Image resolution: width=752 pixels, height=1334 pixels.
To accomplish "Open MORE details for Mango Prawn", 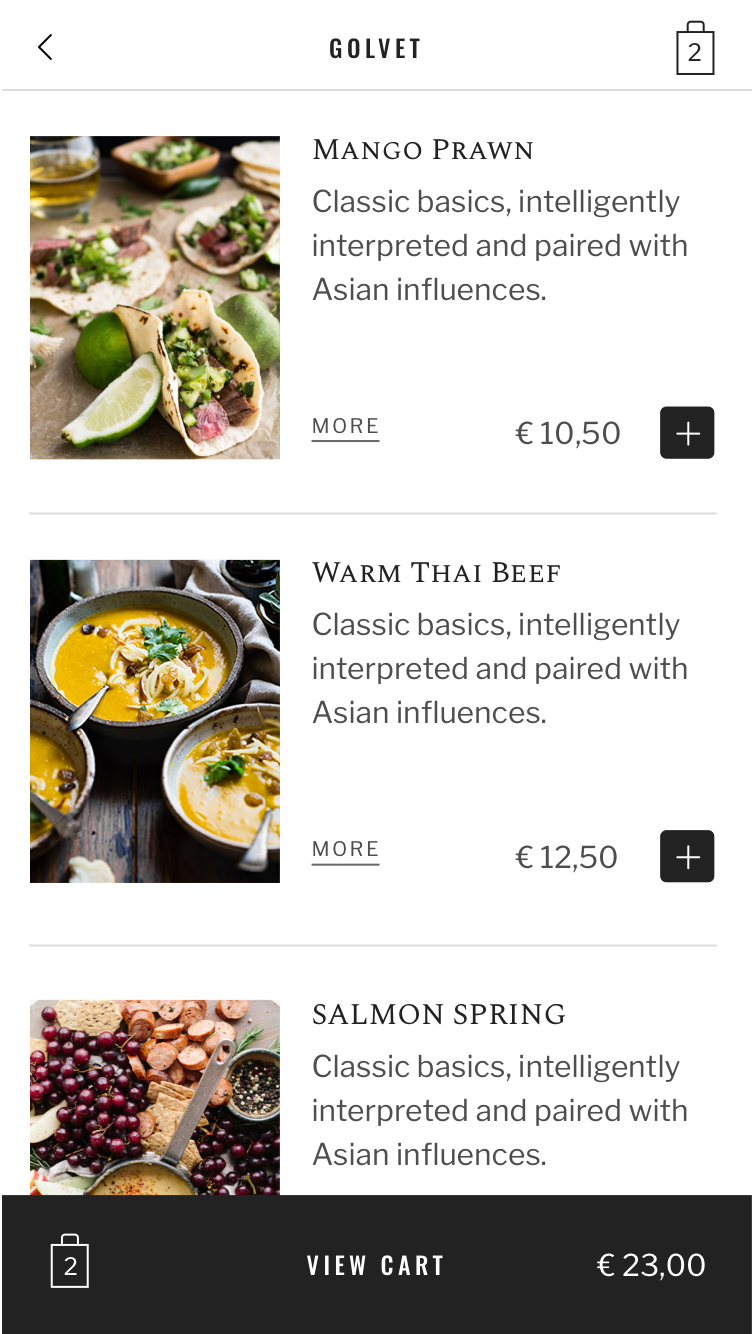I will tap(345, 427).
